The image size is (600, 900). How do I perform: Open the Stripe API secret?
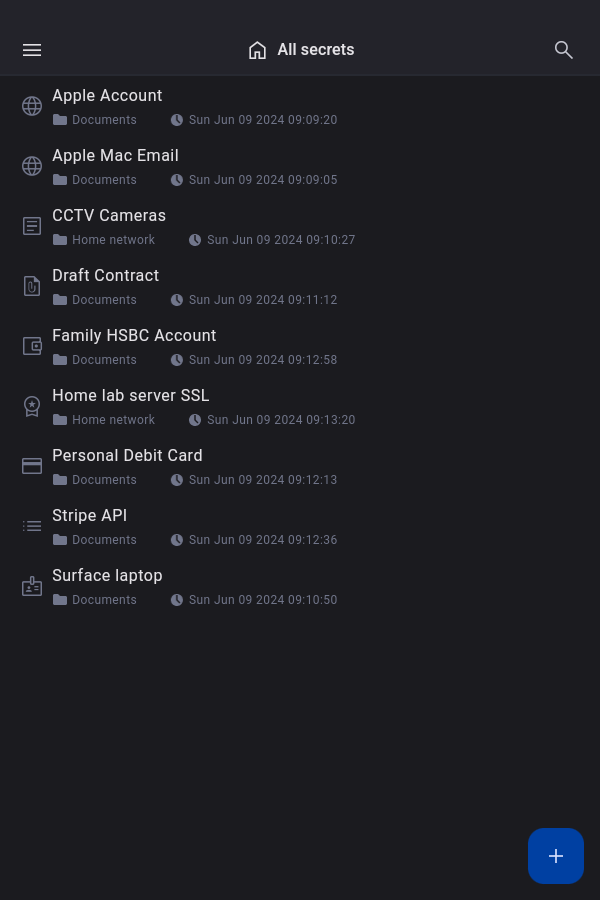(89, 516)
